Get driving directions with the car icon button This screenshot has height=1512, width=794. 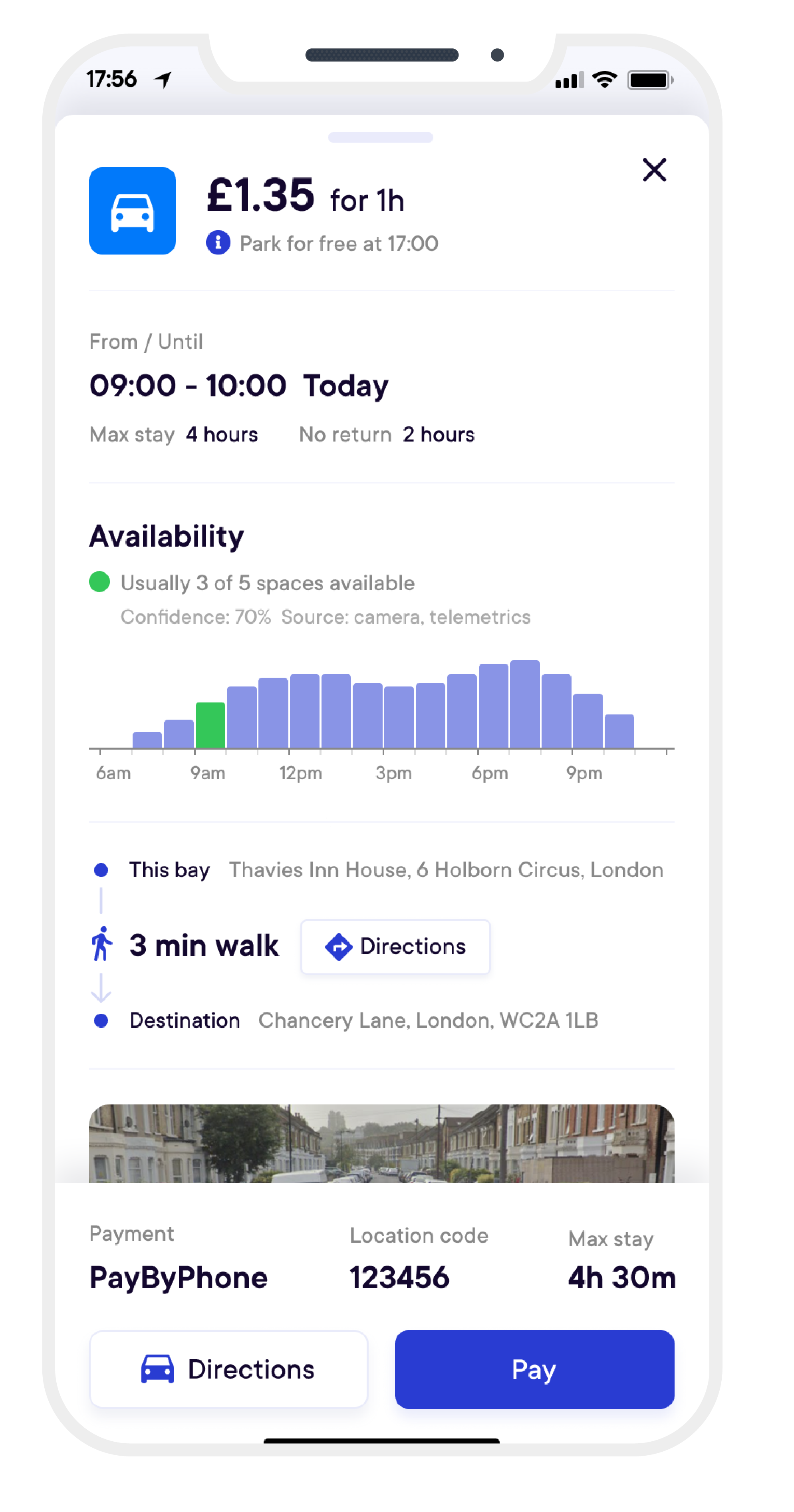228,1369
